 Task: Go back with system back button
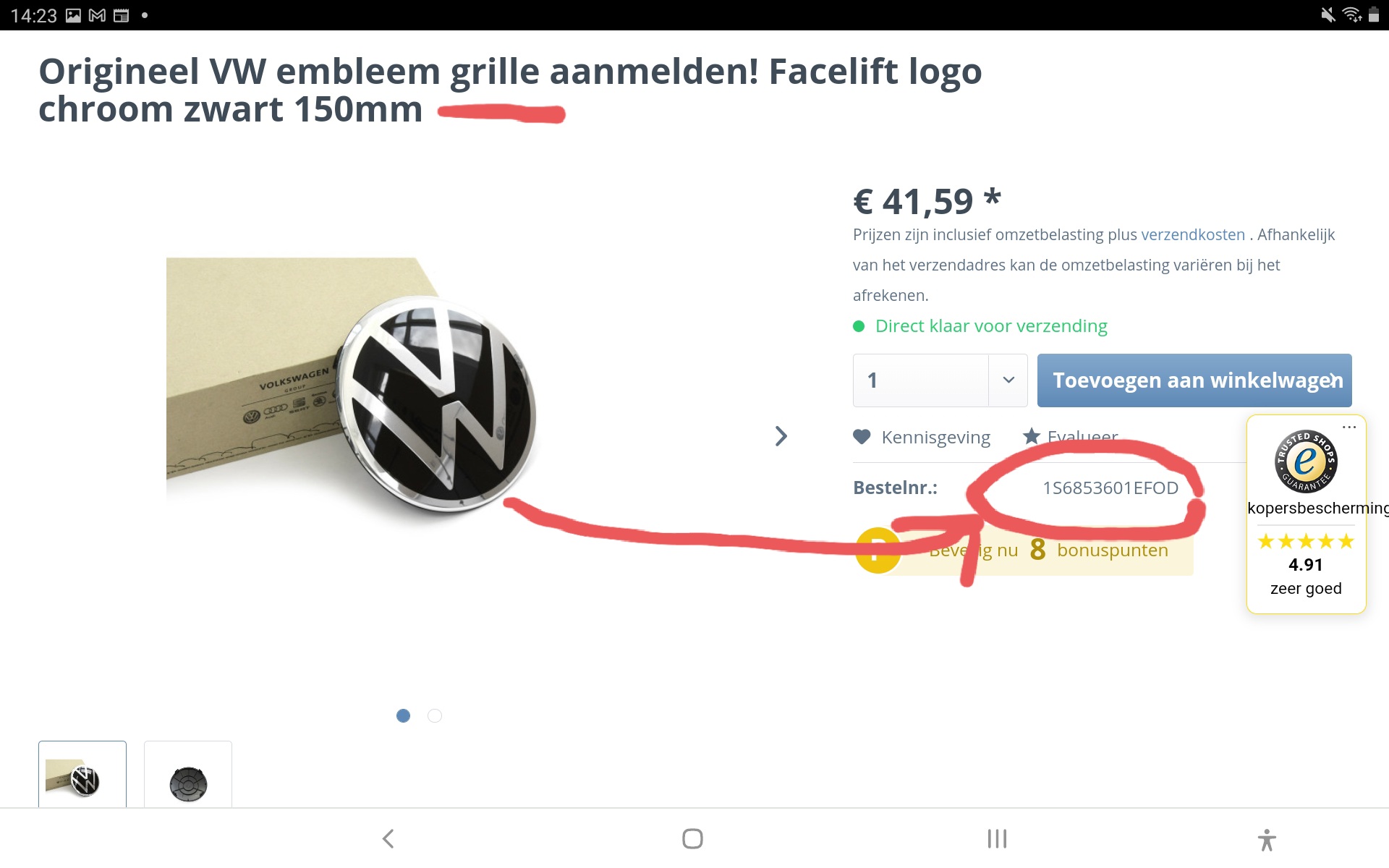[x=388, y=839]
